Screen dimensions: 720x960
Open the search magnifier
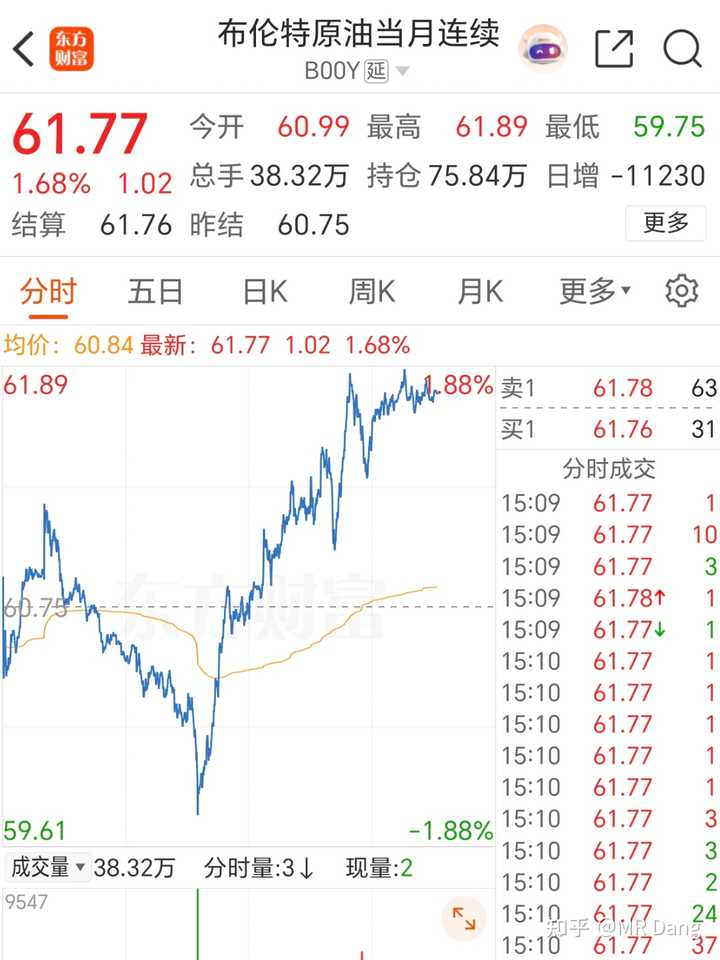tap(682, 48)
